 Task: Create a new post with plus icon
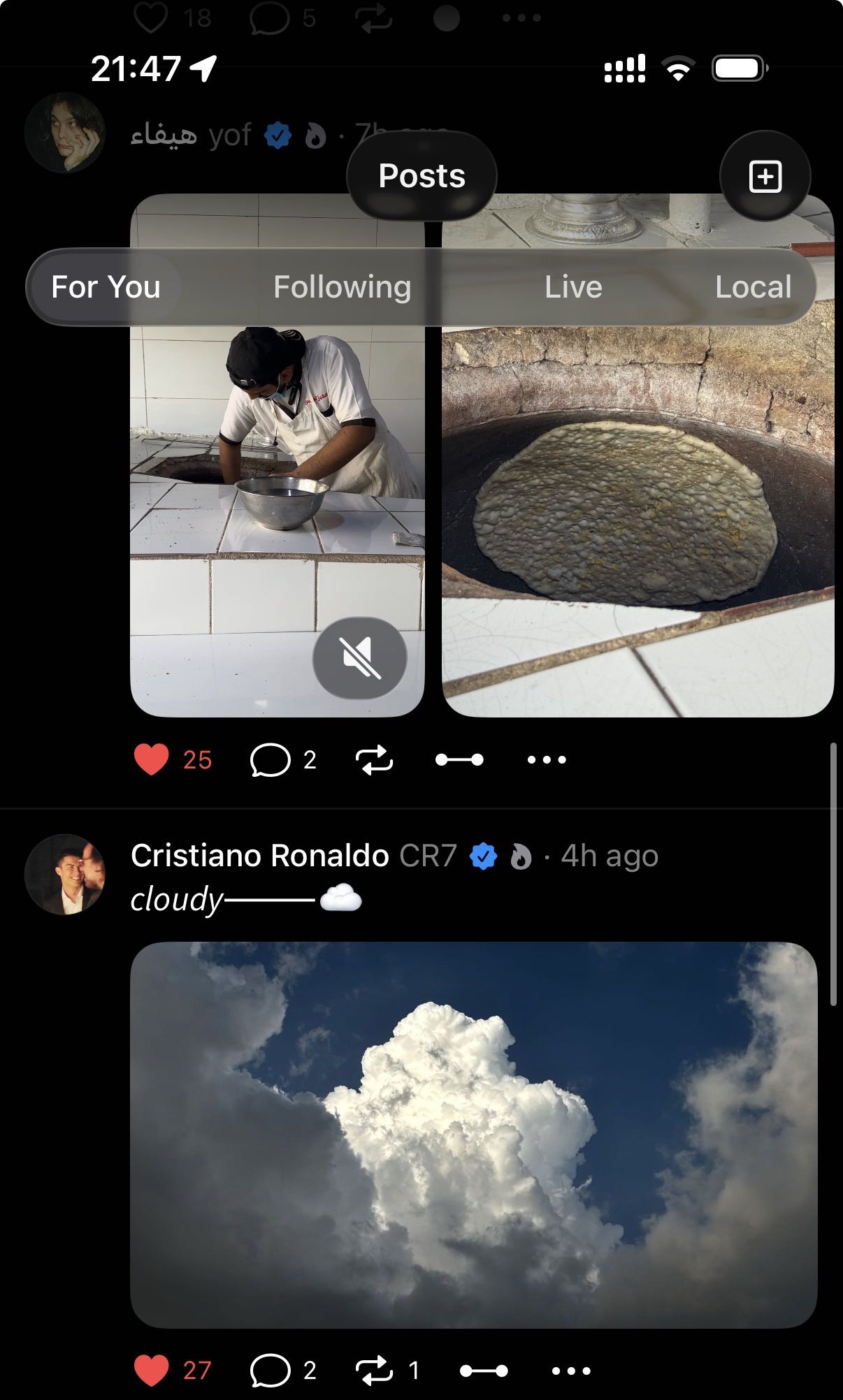click(765, 176)
